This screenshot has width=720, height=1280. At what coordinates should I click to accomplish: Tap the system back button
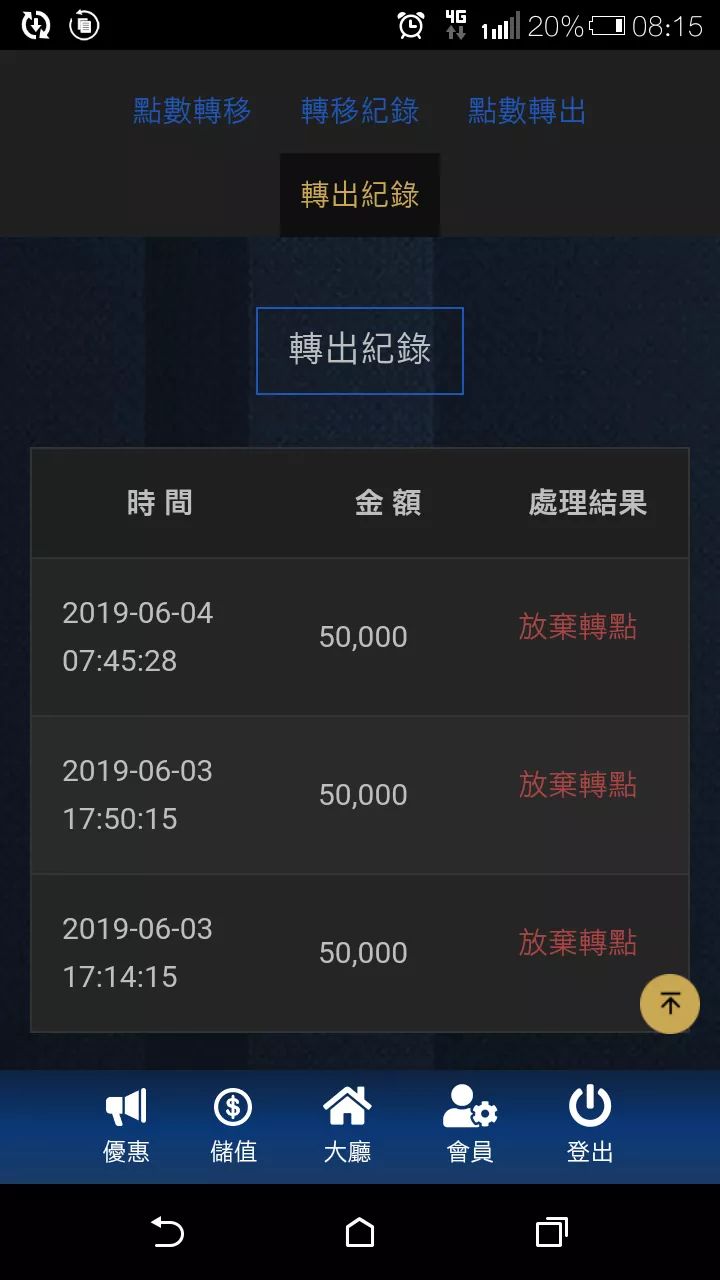click(x=167, y=1233)
